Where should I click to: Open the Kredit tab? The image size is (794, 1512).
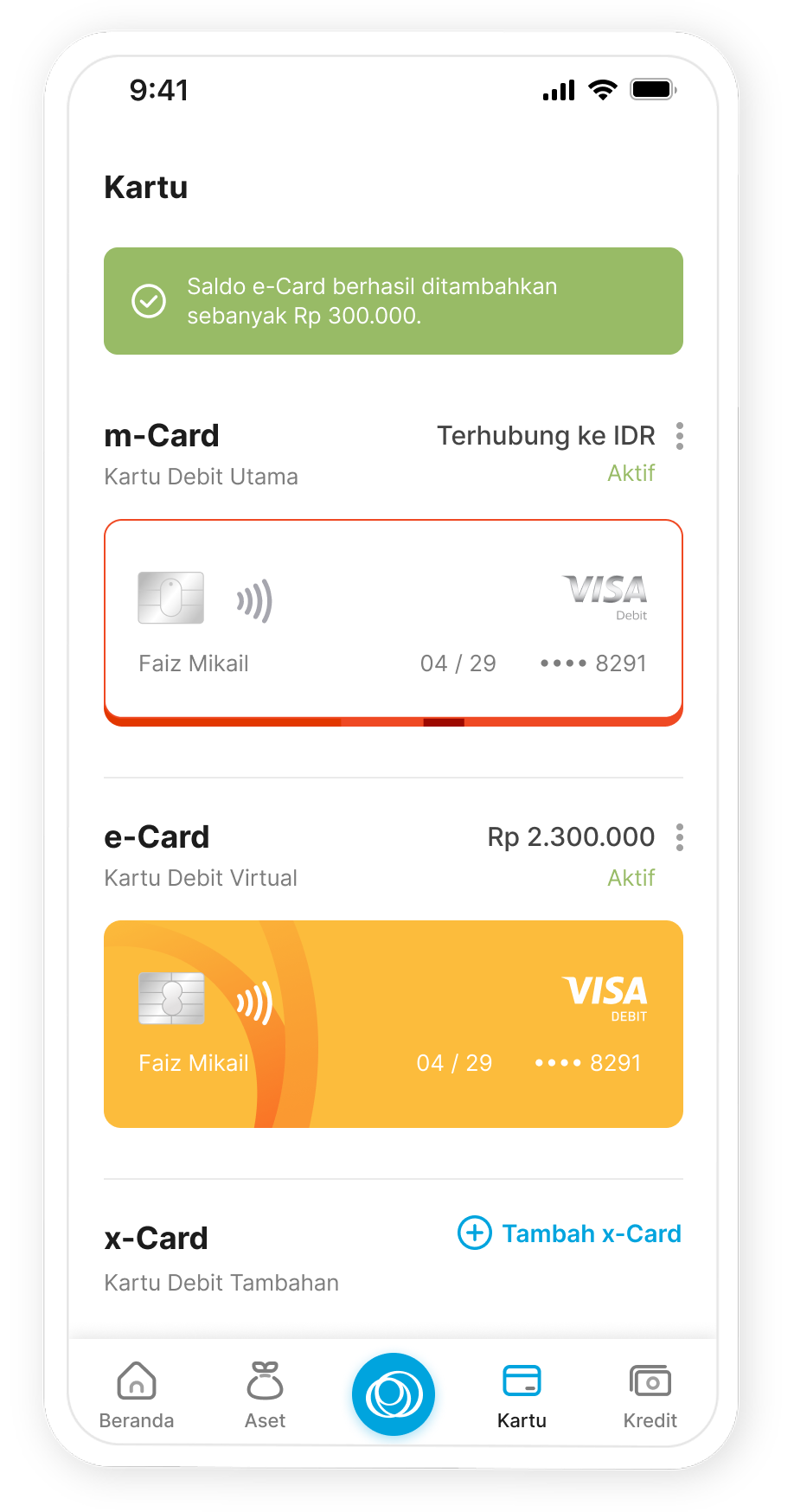point(650,1394)
